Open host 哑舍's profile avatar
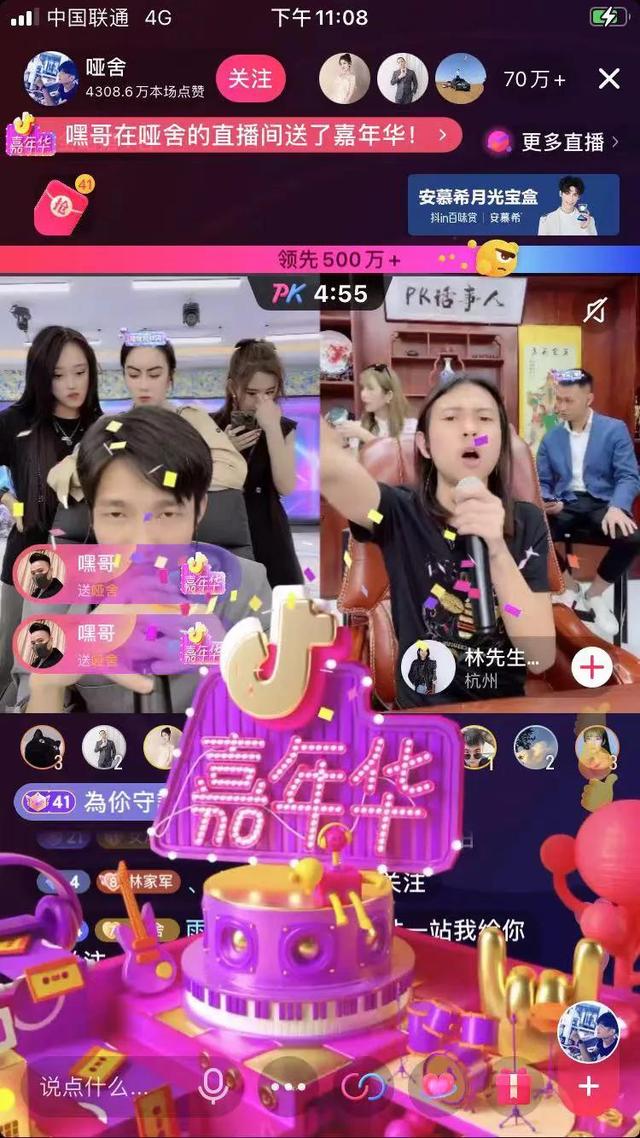The image size is (640, 1138). (50, 79)
